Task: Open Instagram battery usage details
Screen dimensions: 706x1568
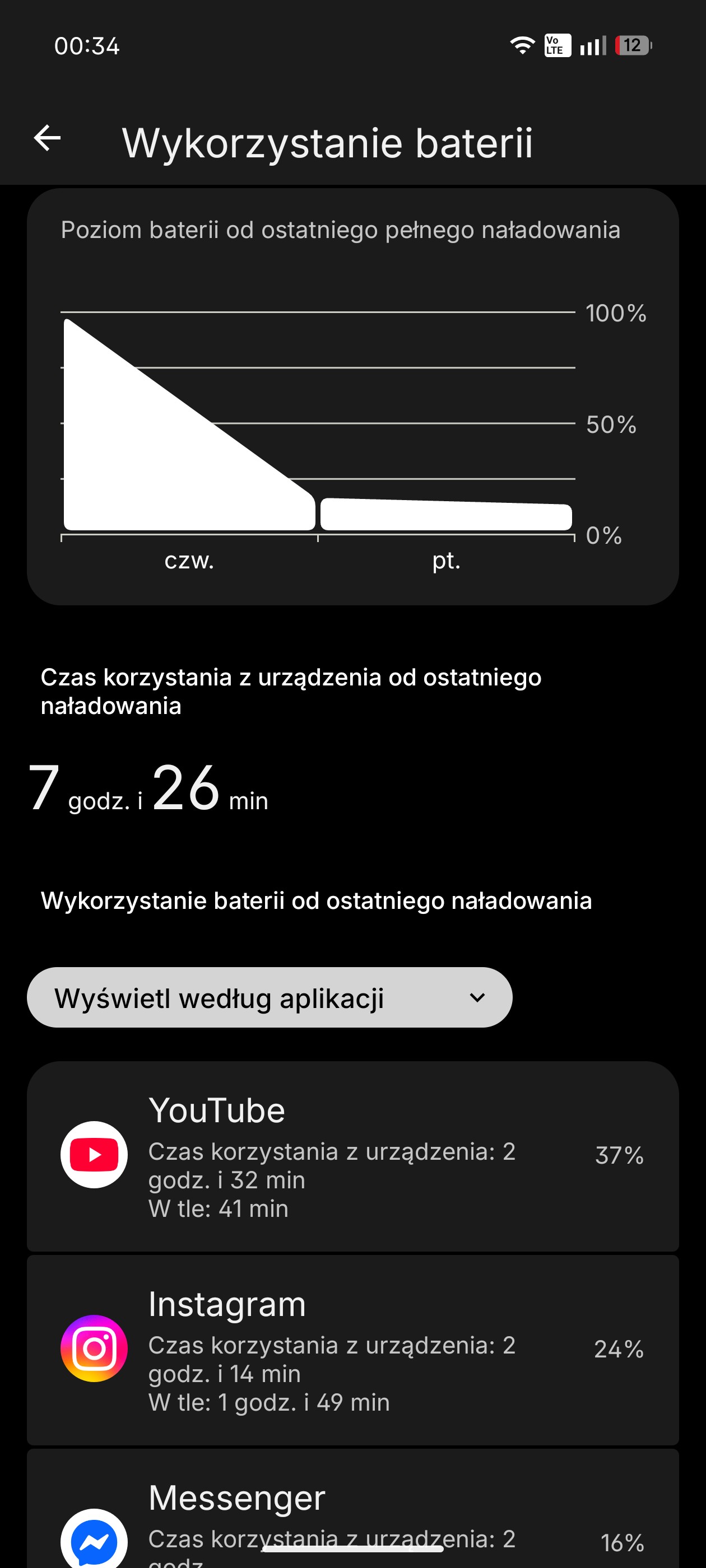Action: 352,1349
